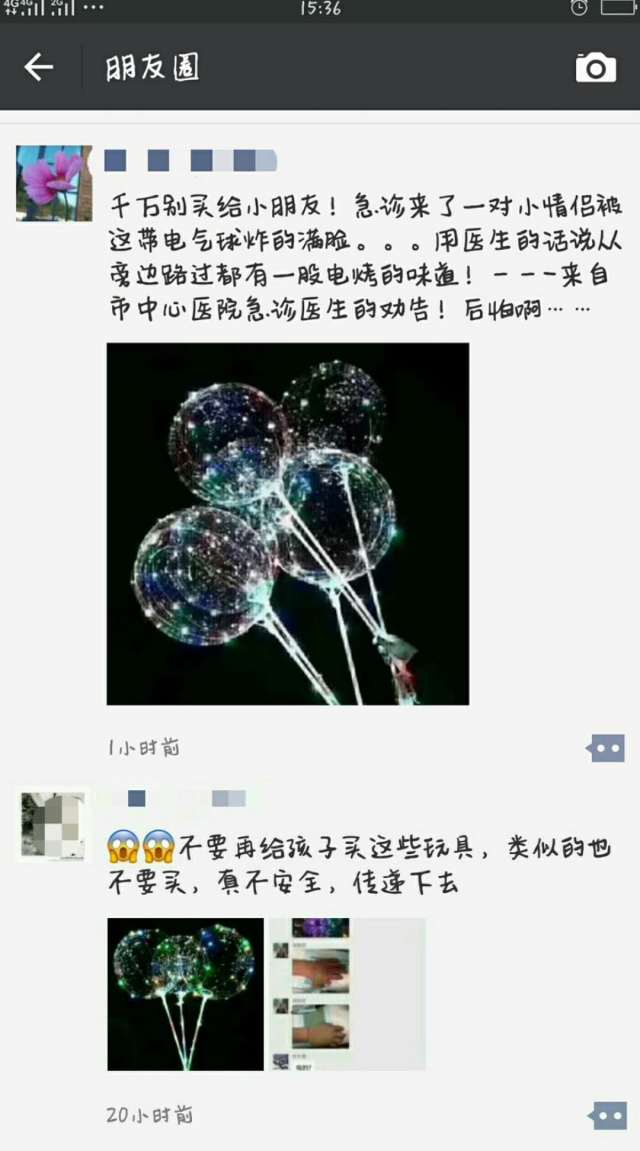Open the pixelated avatar's profile
Screen dimensions: 640x1151
(53, 824)
